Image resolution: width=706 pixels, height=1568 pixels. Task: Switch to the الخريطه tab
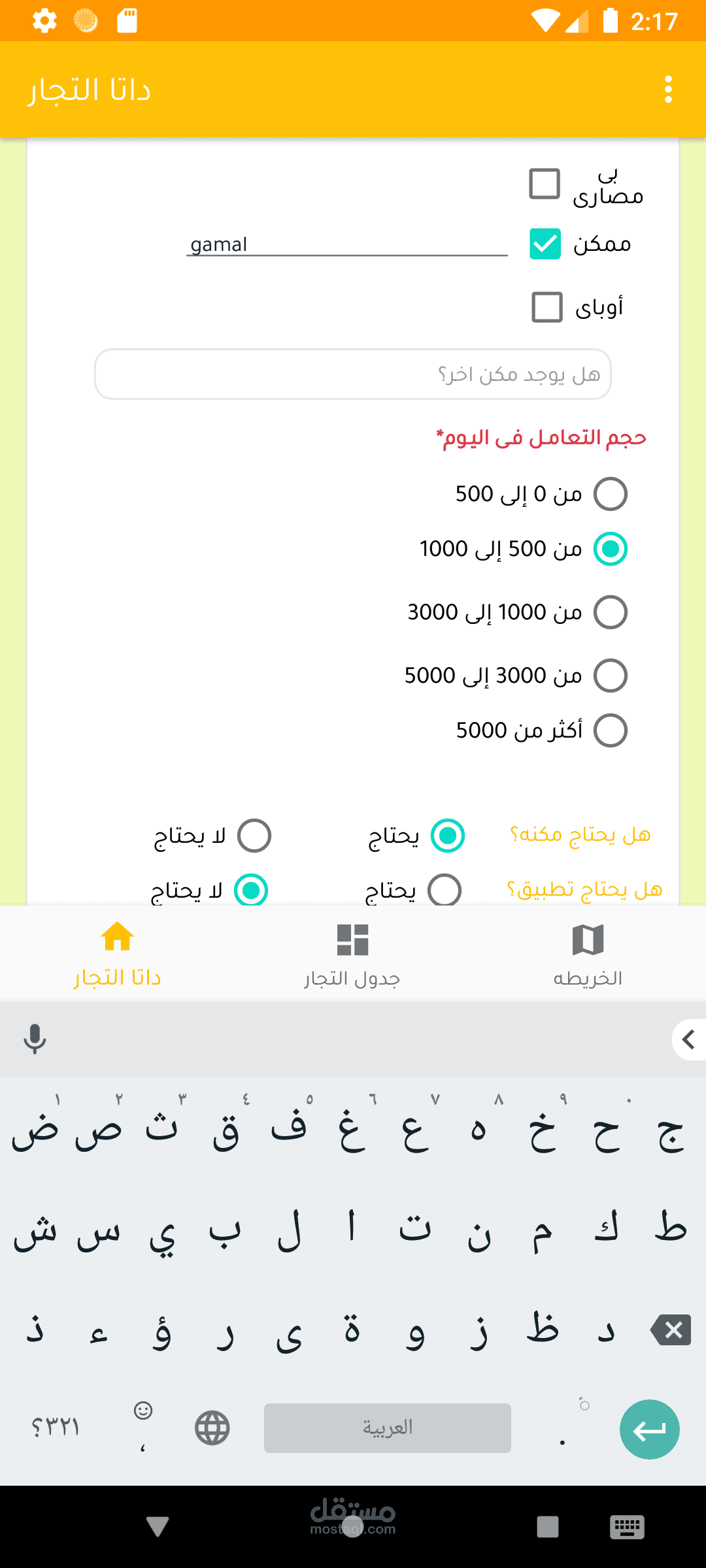tap(588, 954)
